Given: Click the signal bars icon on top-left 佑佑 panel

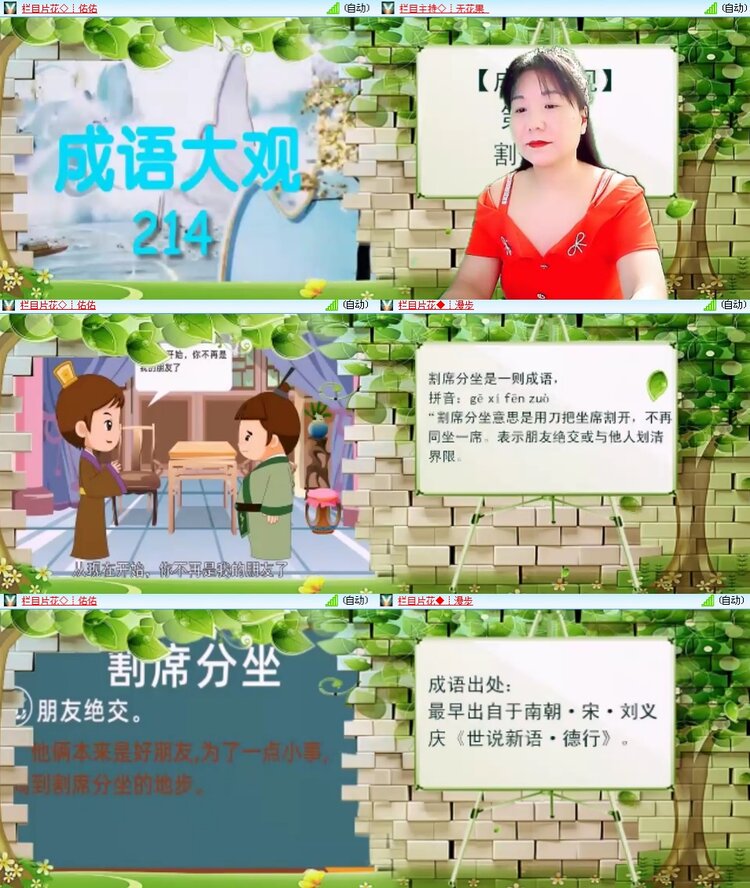Looking at the screenshot, I should tap(332, 8).
